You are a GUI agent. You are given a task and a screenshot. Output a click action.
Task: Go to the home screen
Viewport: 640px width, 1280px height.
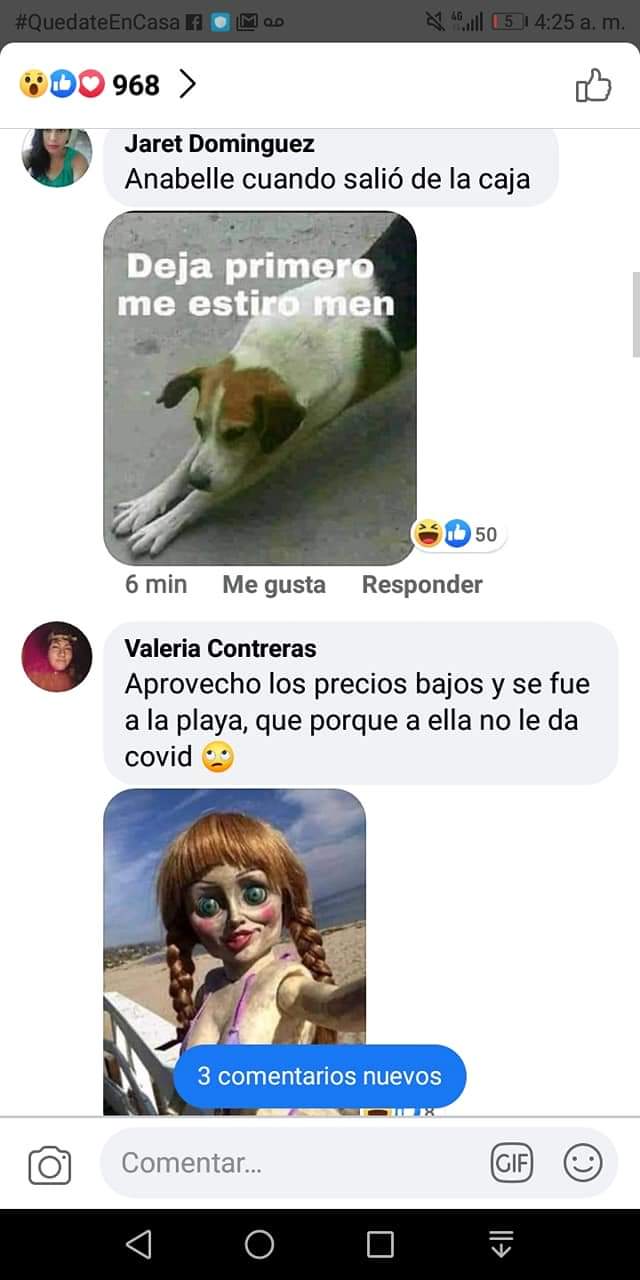click(260, 1244)
